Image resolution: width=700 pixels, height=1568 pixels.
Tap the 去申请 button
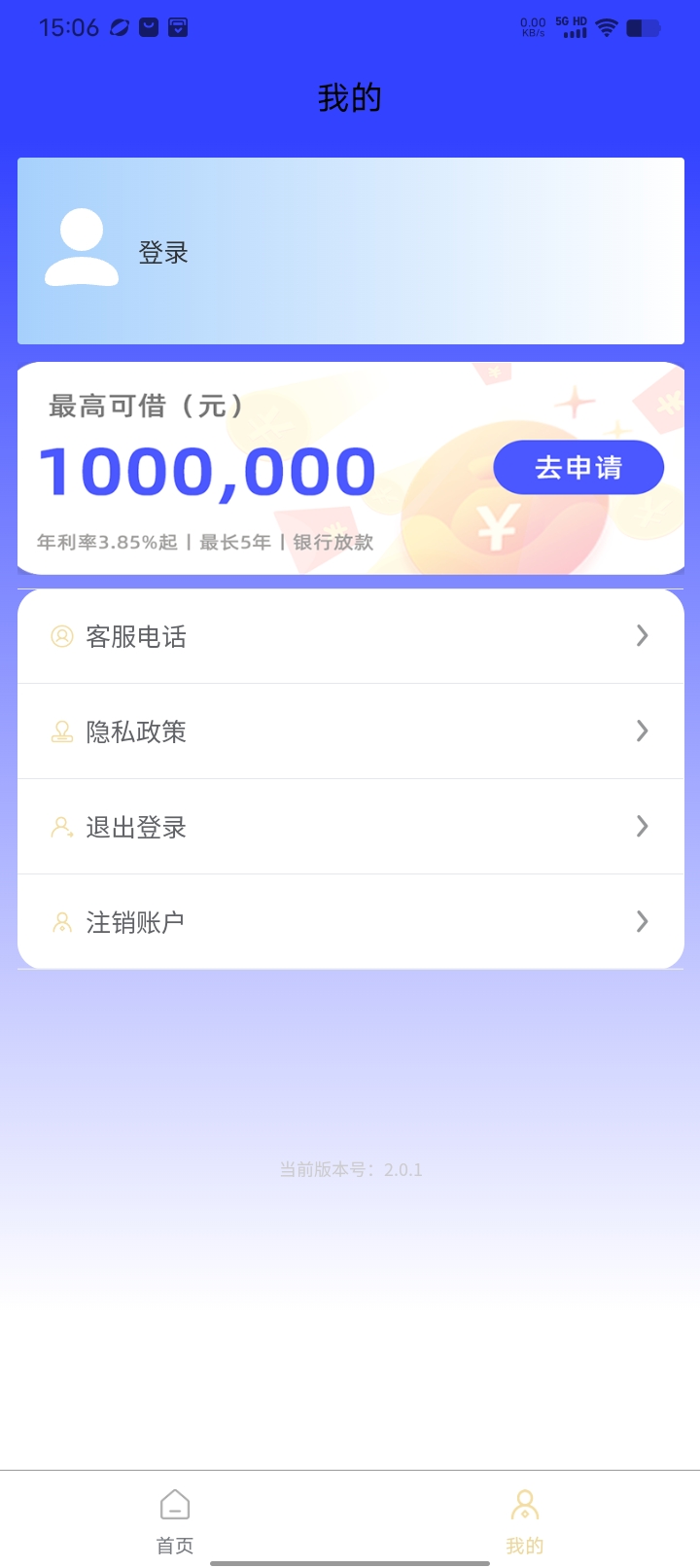578,467
